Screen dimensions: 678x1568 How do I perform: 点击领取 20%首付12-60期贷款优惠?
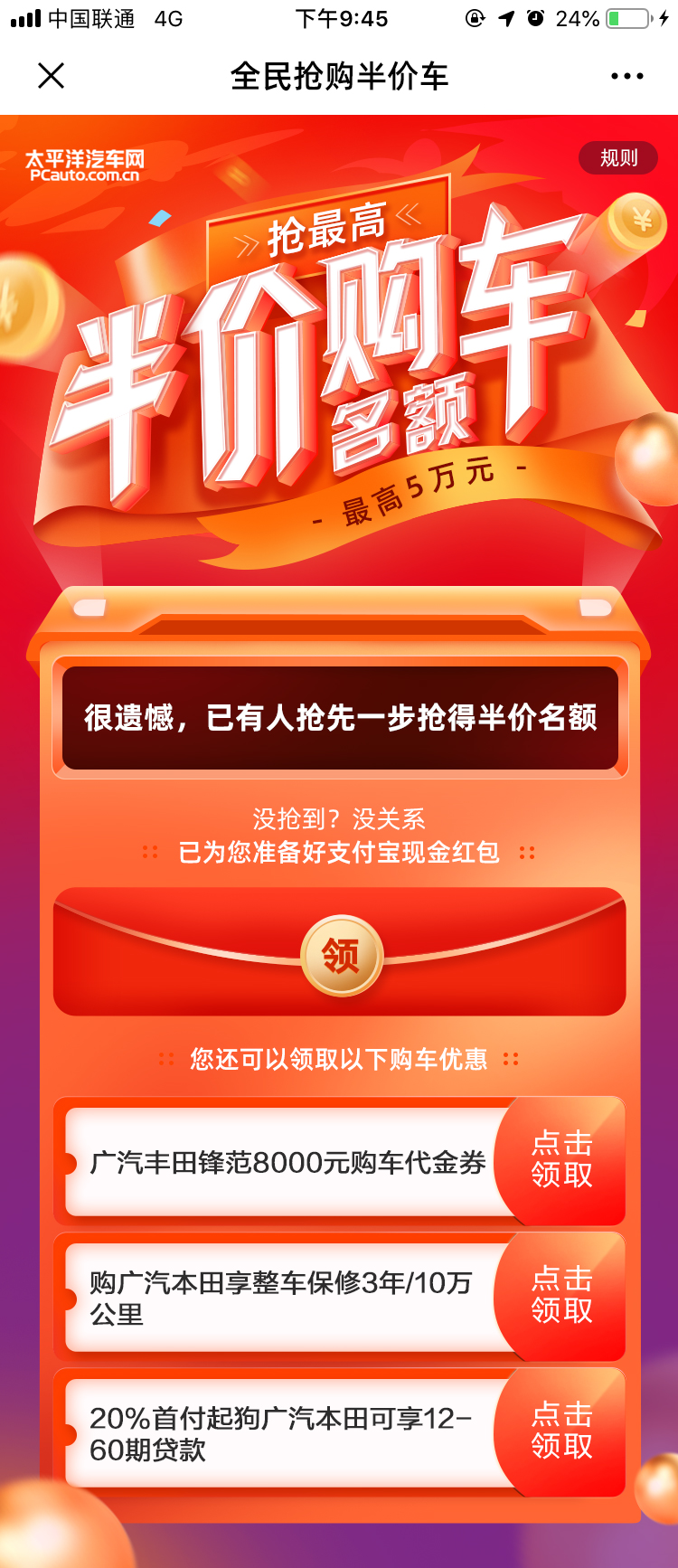pos(561,1431)
